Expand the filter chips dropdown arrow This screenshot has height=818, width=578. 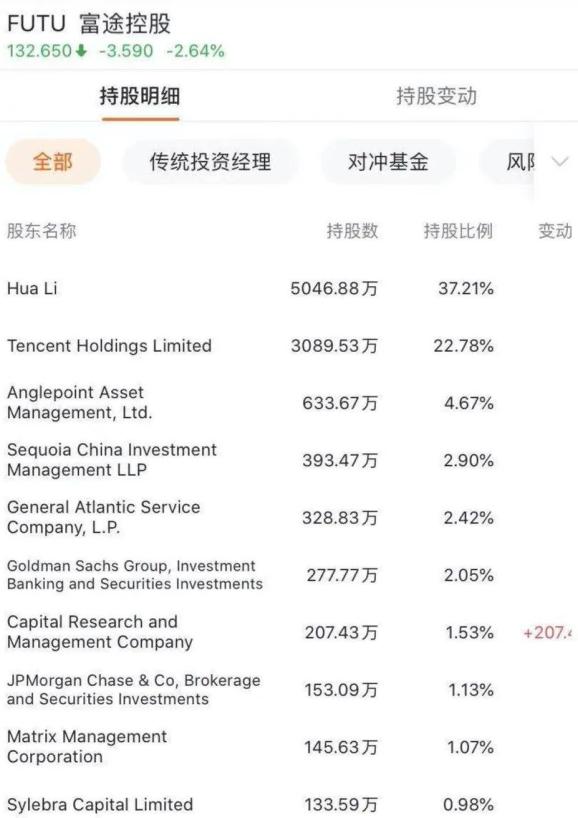560,162
